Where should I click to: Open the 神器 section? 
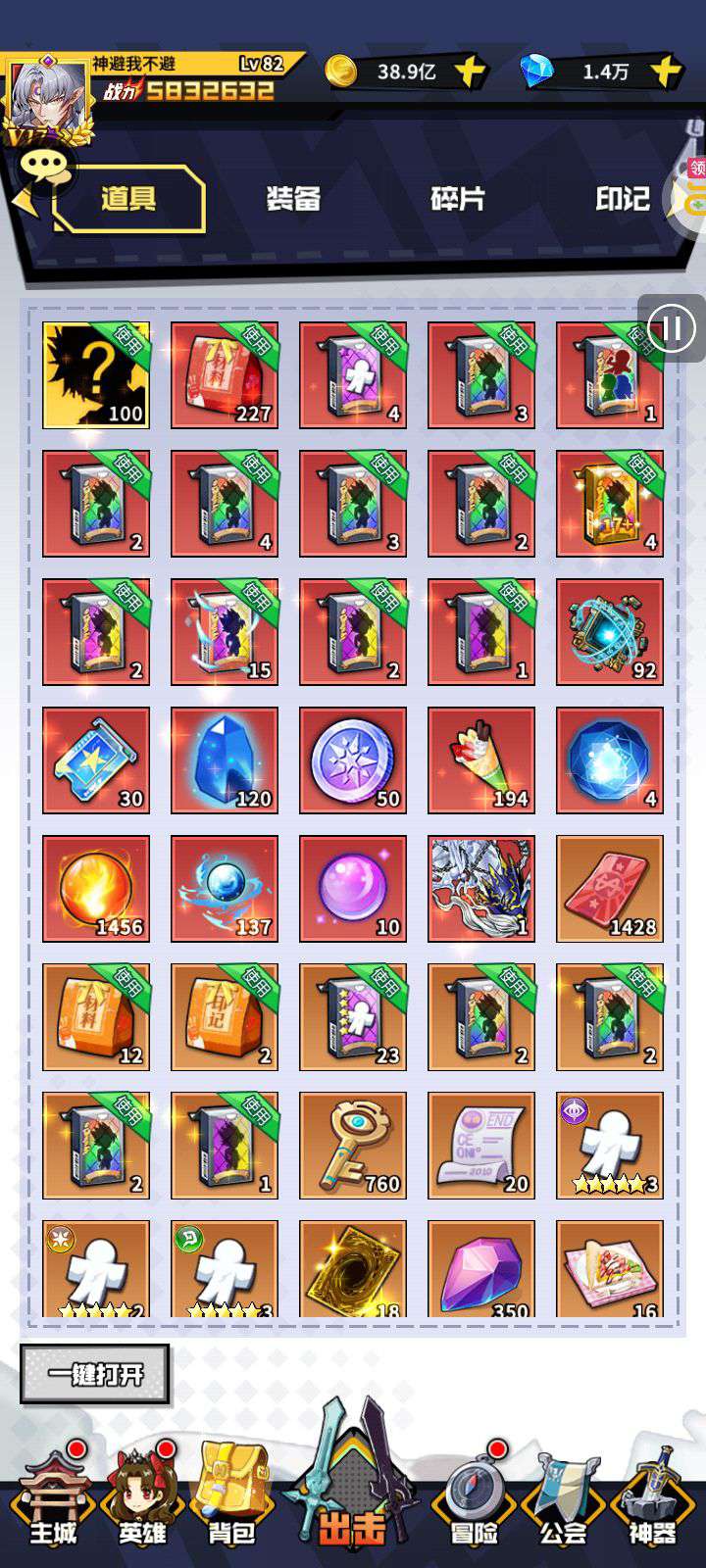(652, 1498)
